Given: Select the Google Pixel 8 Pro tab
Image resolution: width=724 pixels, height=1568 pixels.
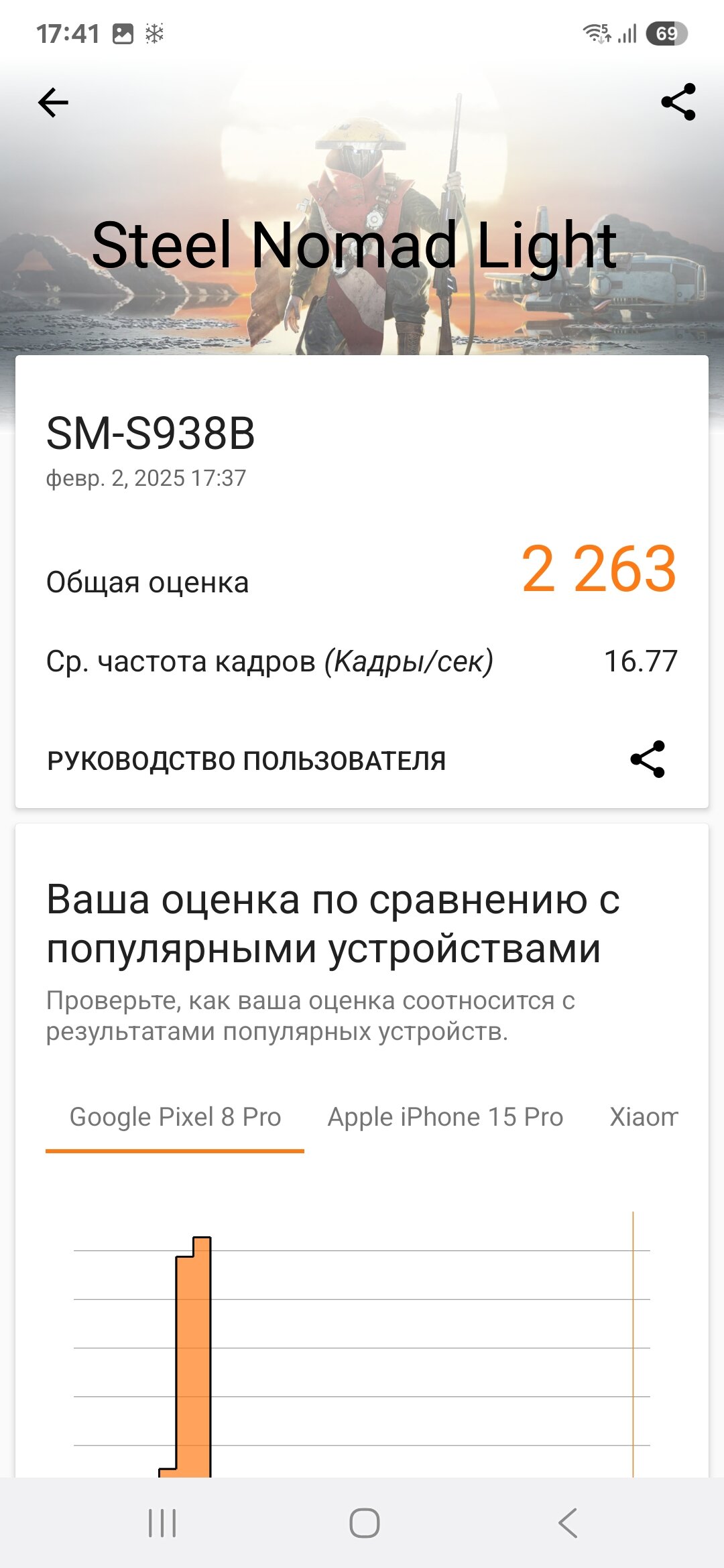Looking at the screenshot, I should click(175, 1118).
